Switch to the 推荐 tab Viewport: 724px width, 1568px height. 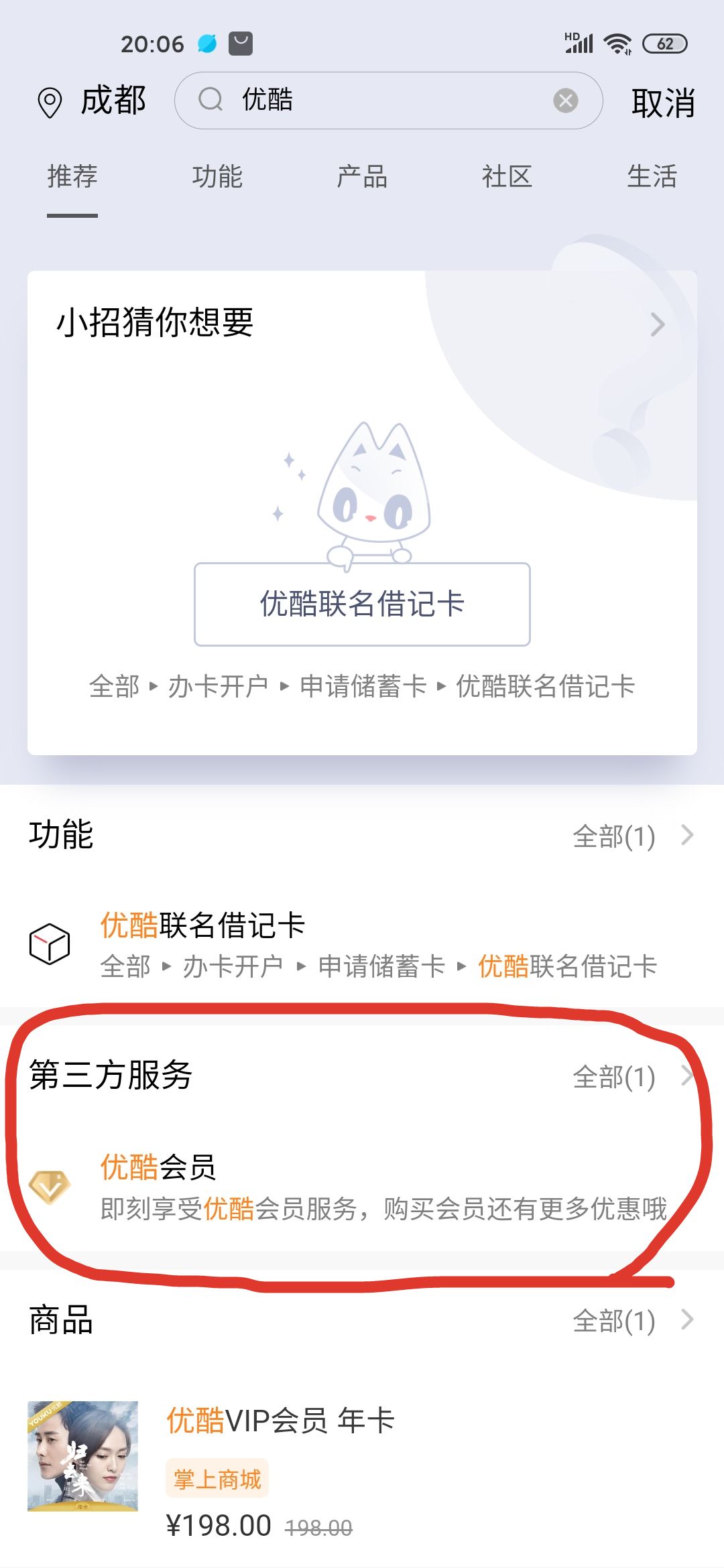72,177
